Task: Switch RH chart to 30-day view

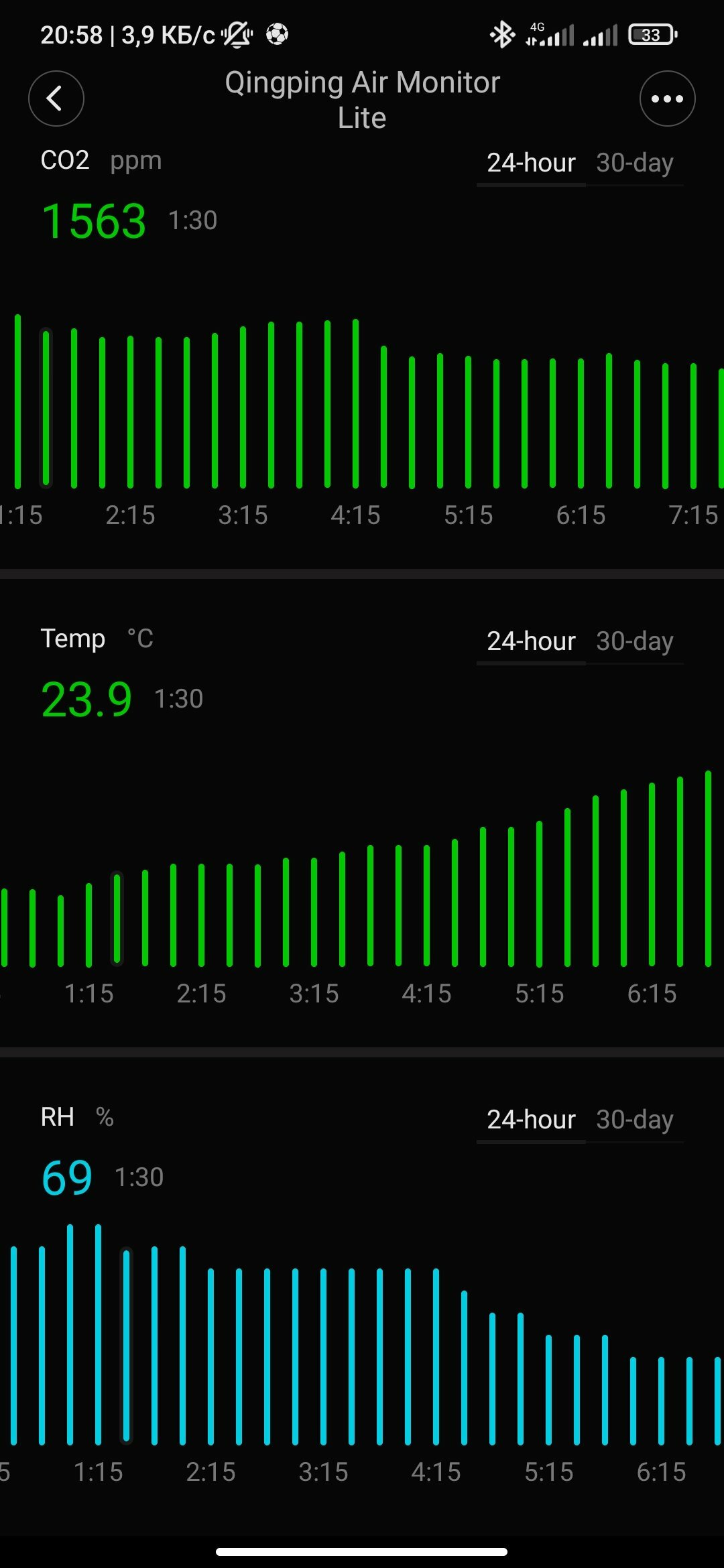Action: click(635, 1120)
